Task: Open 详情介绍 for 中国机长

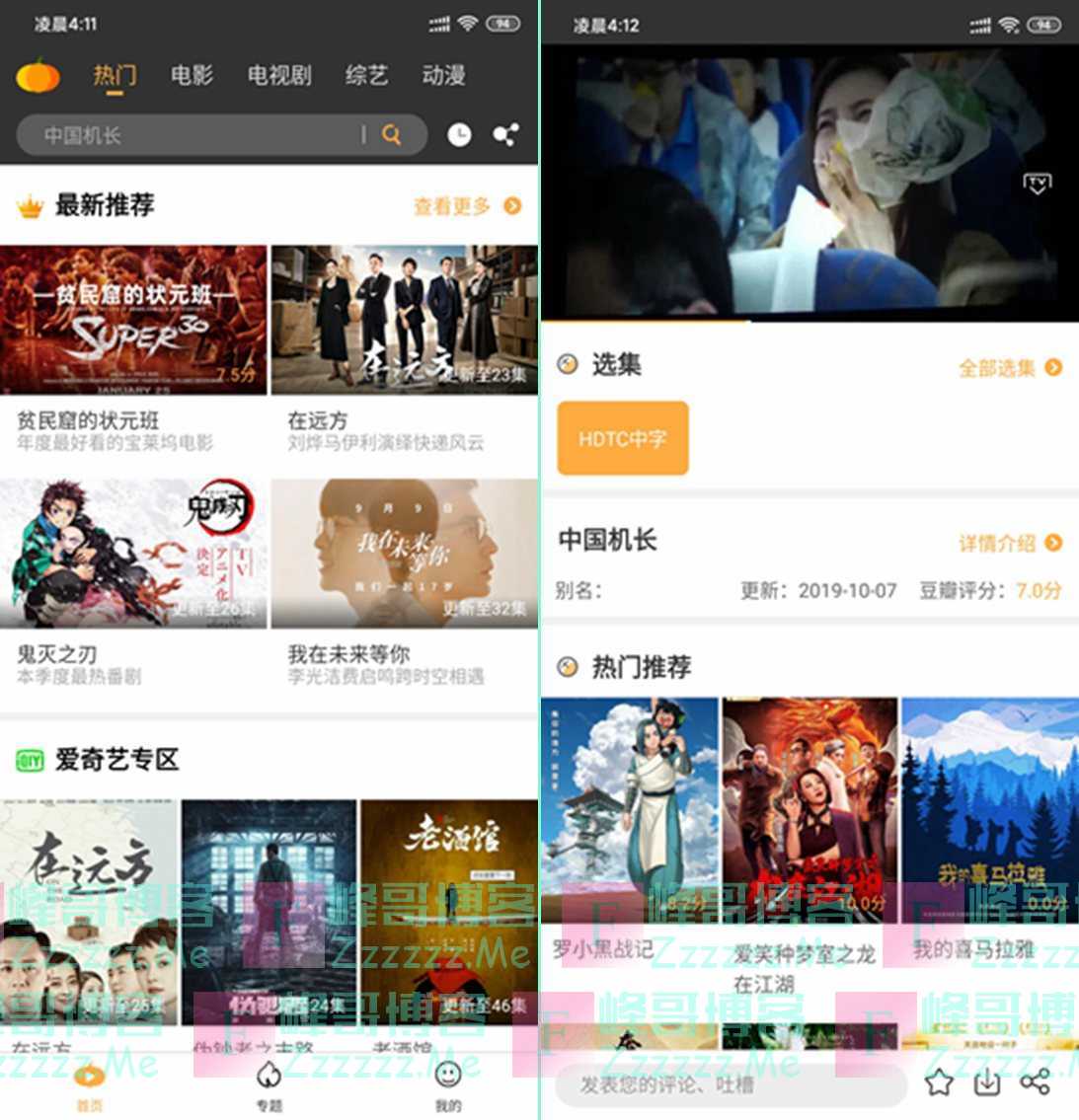Action: (x=1010, y=543)
